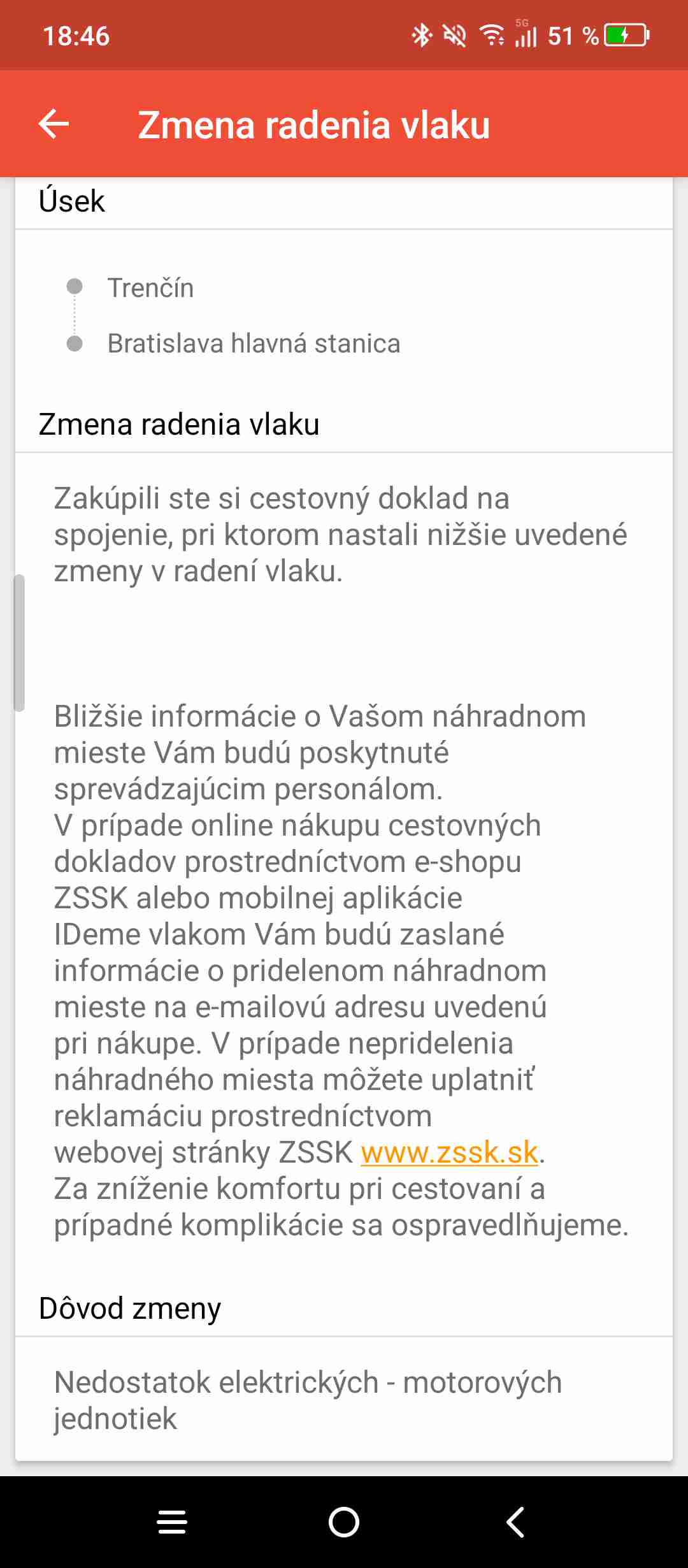Screen dimensions: 688x1568
Task: Open the www.zssk.sk link
Action: [x=449, y=1152]
